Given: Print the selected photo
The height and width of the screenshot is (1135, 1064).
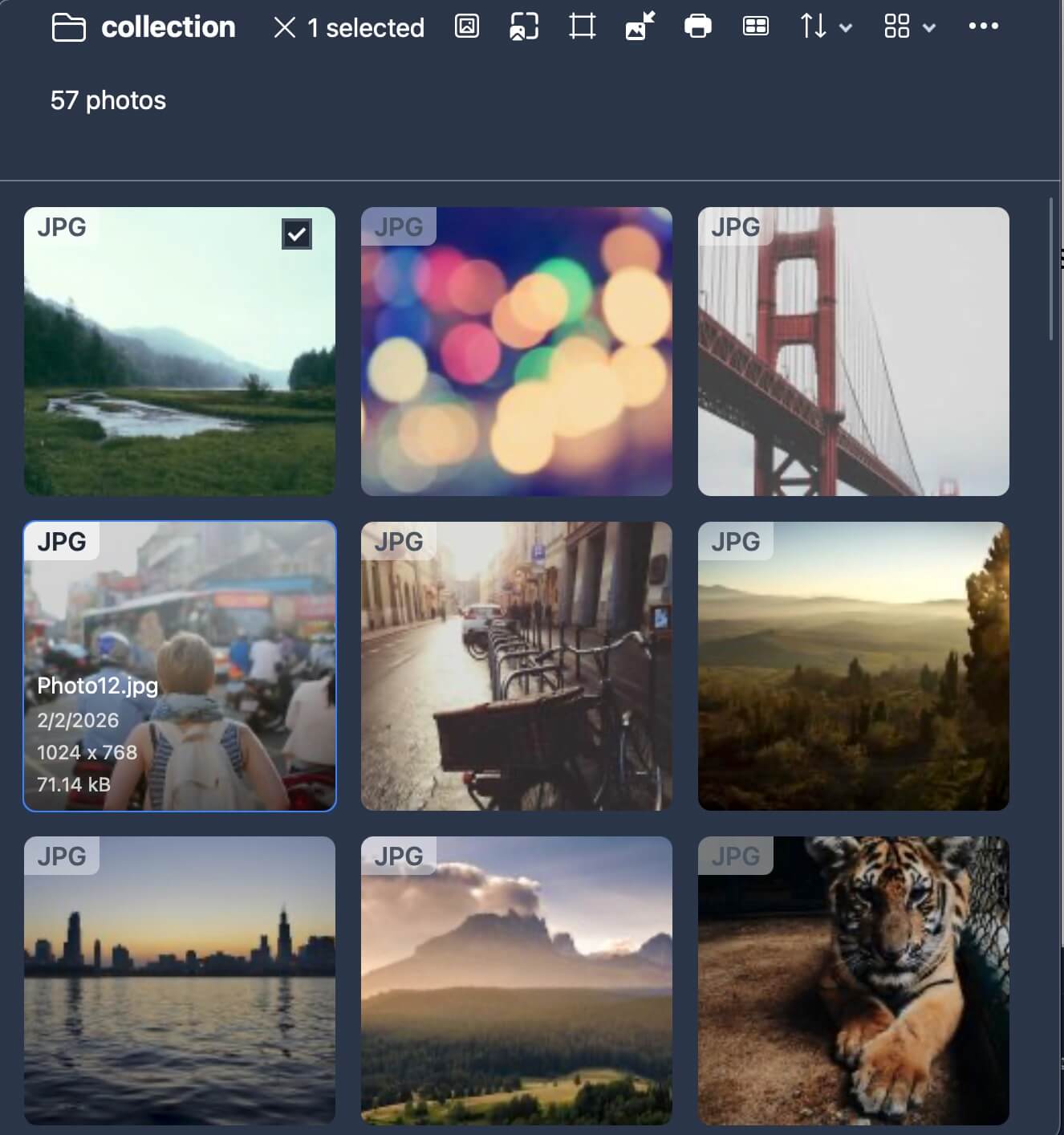Looking at the screenshot, I should (697, 26).
